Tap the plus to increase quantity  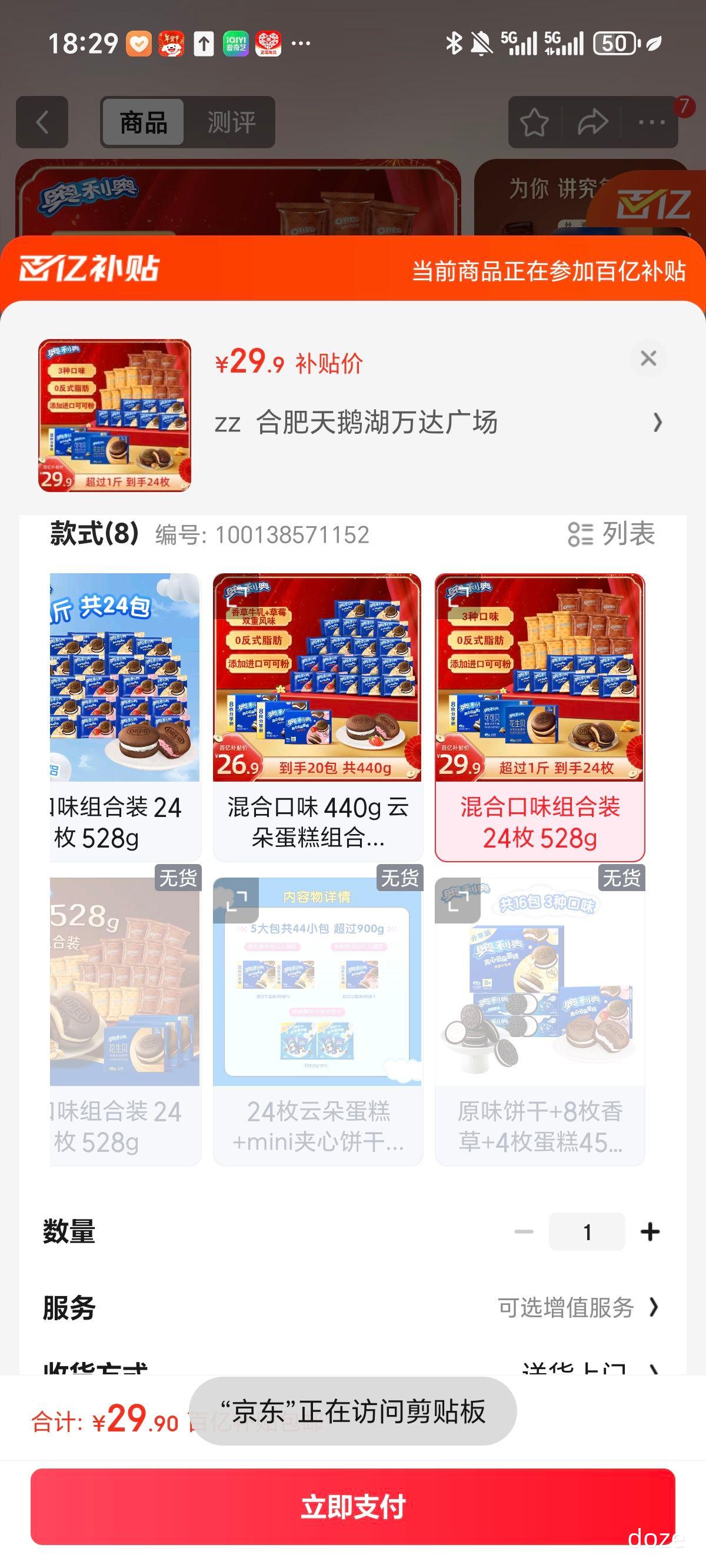(650, 1231)
